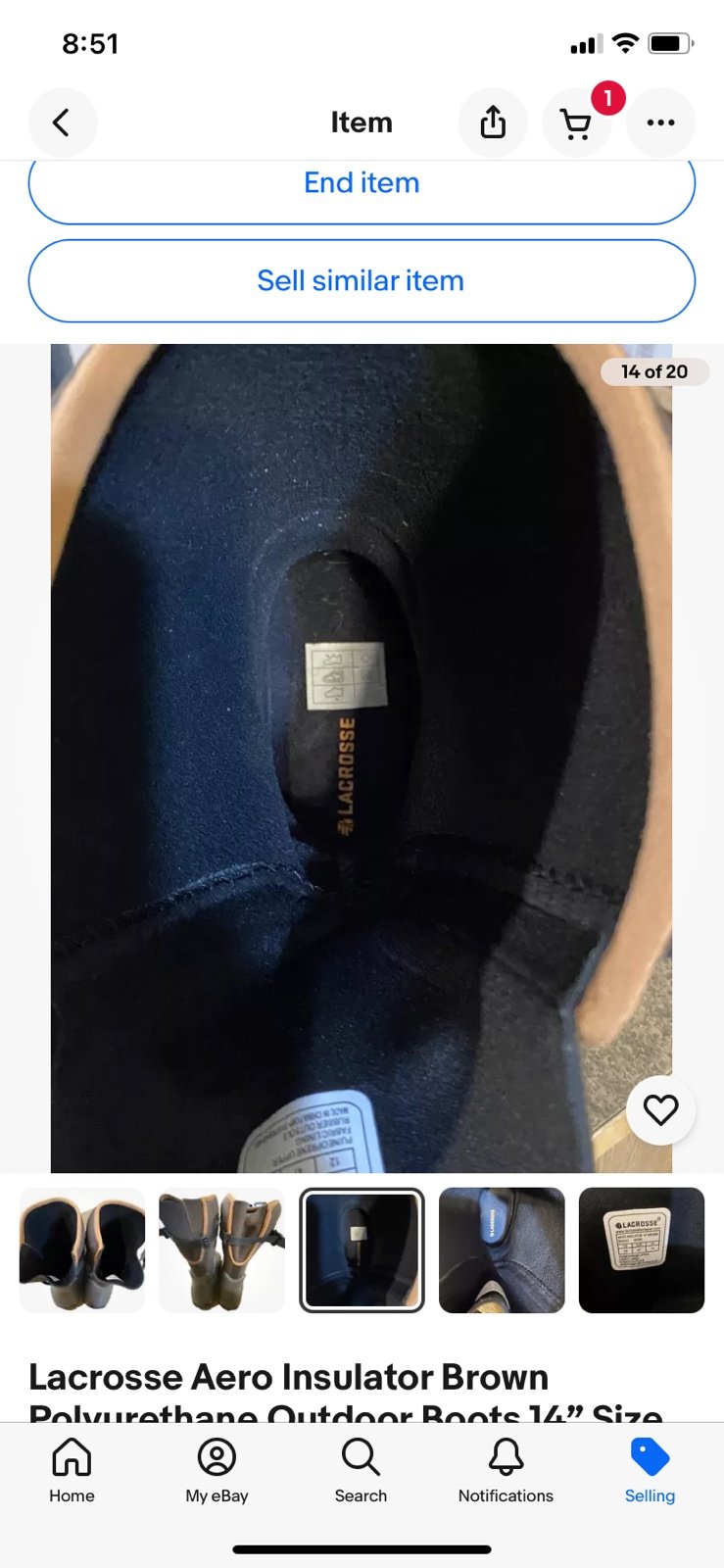Select thumbnail of blue Lacrosse insole
This screenshot has height=1568, width=724.
coord(502,1250)
